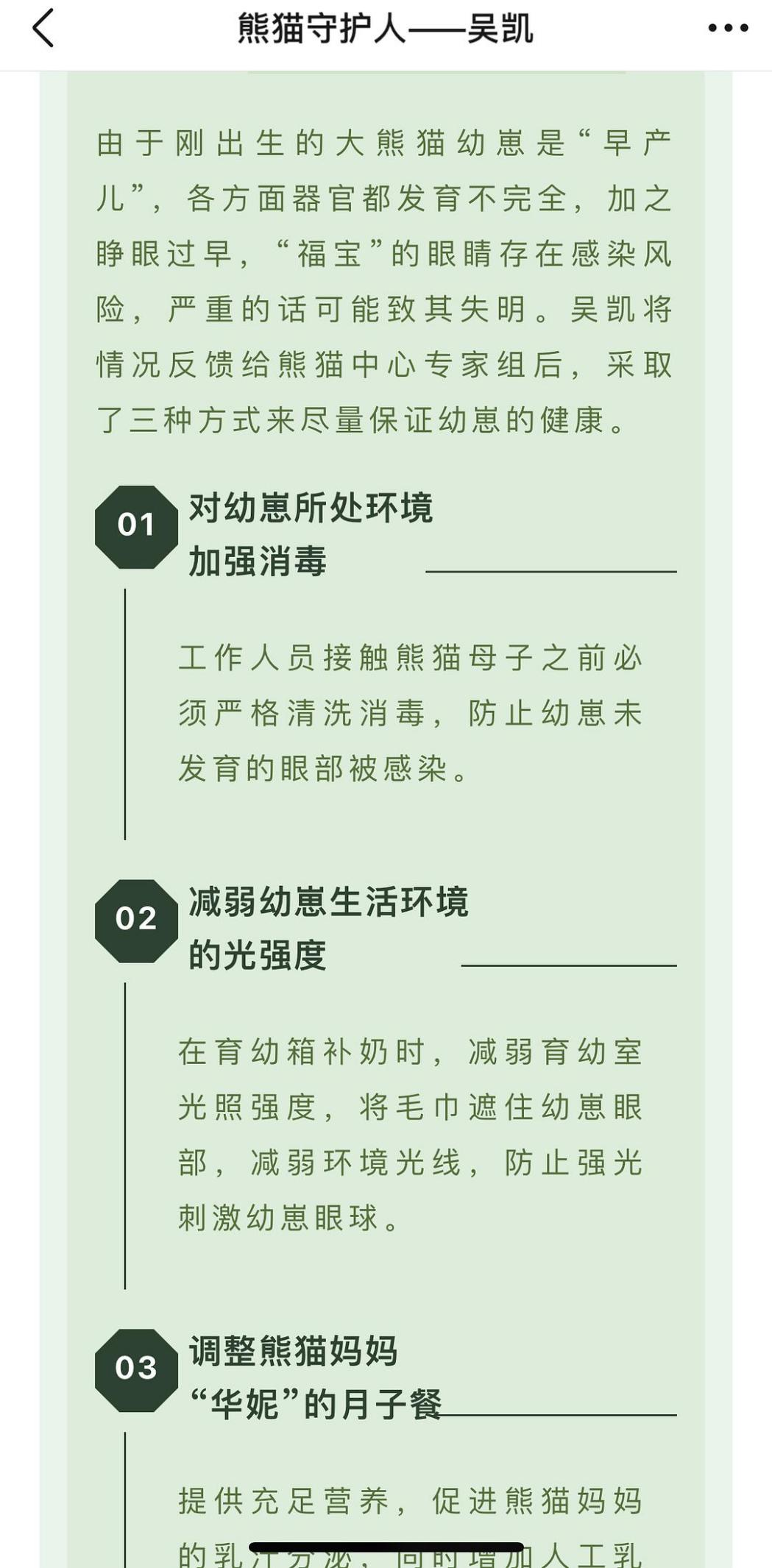Open the three-dot more options menu
The height and width of the screenshot is (1568, 772).
(x=727, y=29)
